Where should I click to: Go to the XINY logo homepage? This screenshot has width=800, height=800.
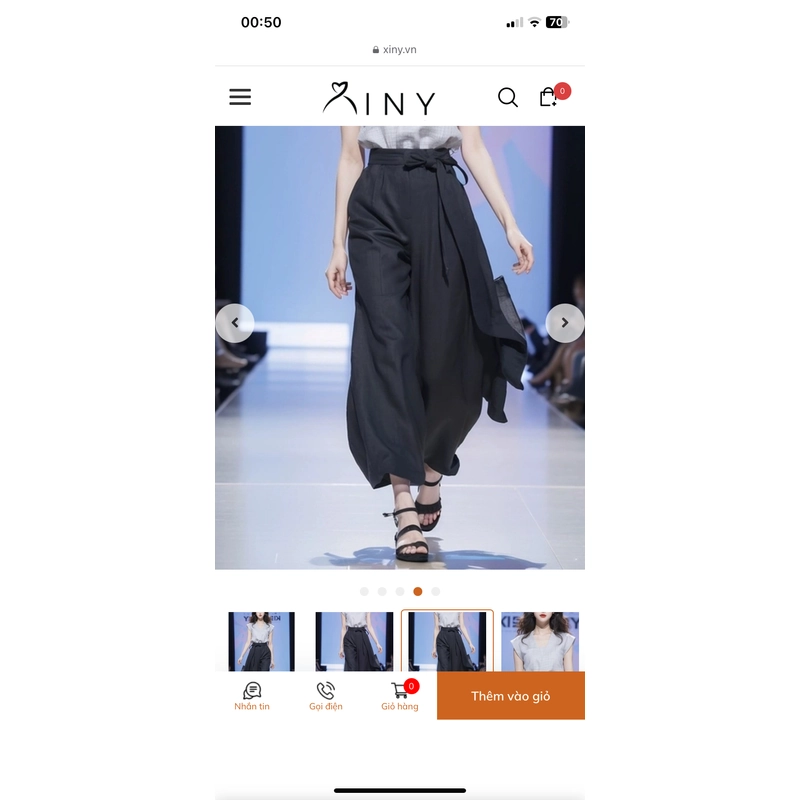(x=379, y=98)
